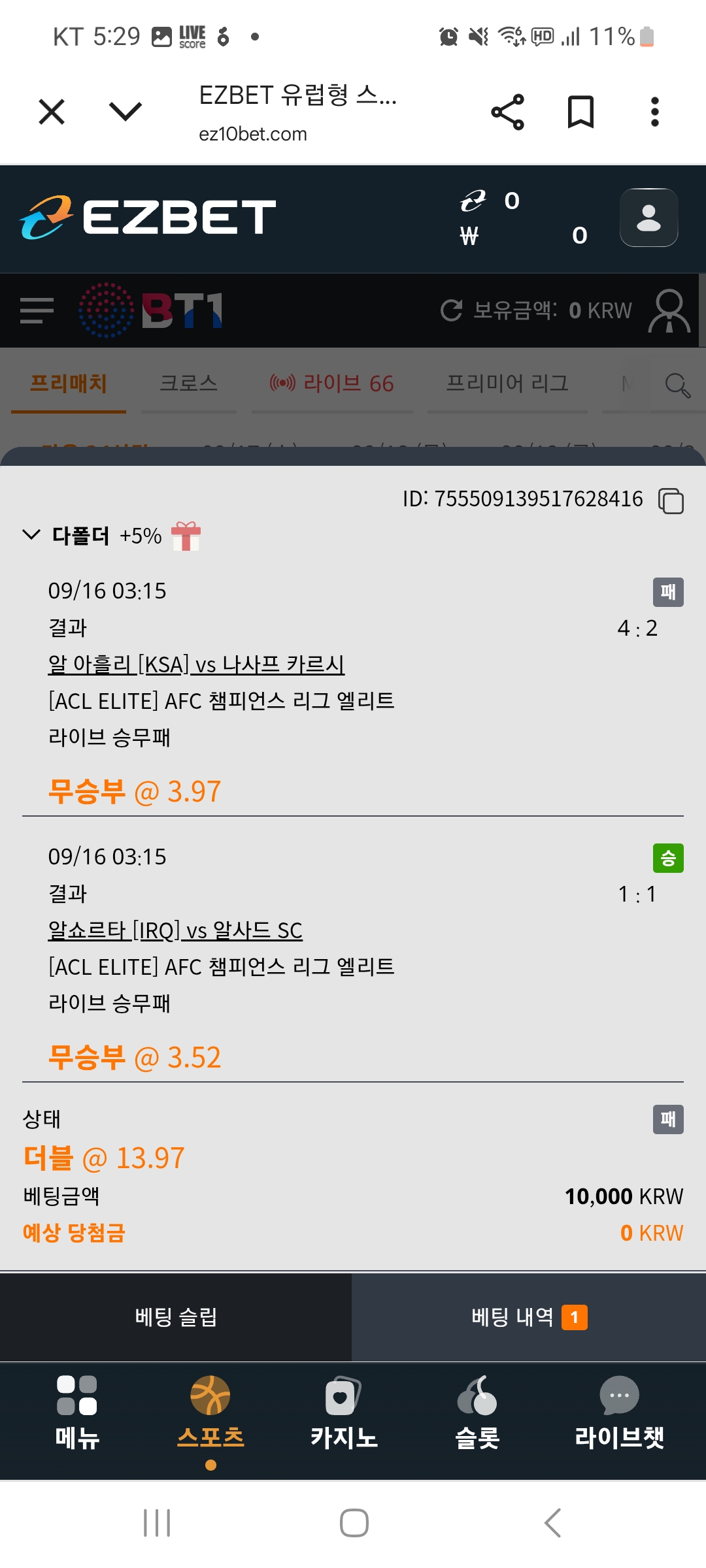Bookmark this page
Viewport: 706px width, 1568px height.
[580, 112]
